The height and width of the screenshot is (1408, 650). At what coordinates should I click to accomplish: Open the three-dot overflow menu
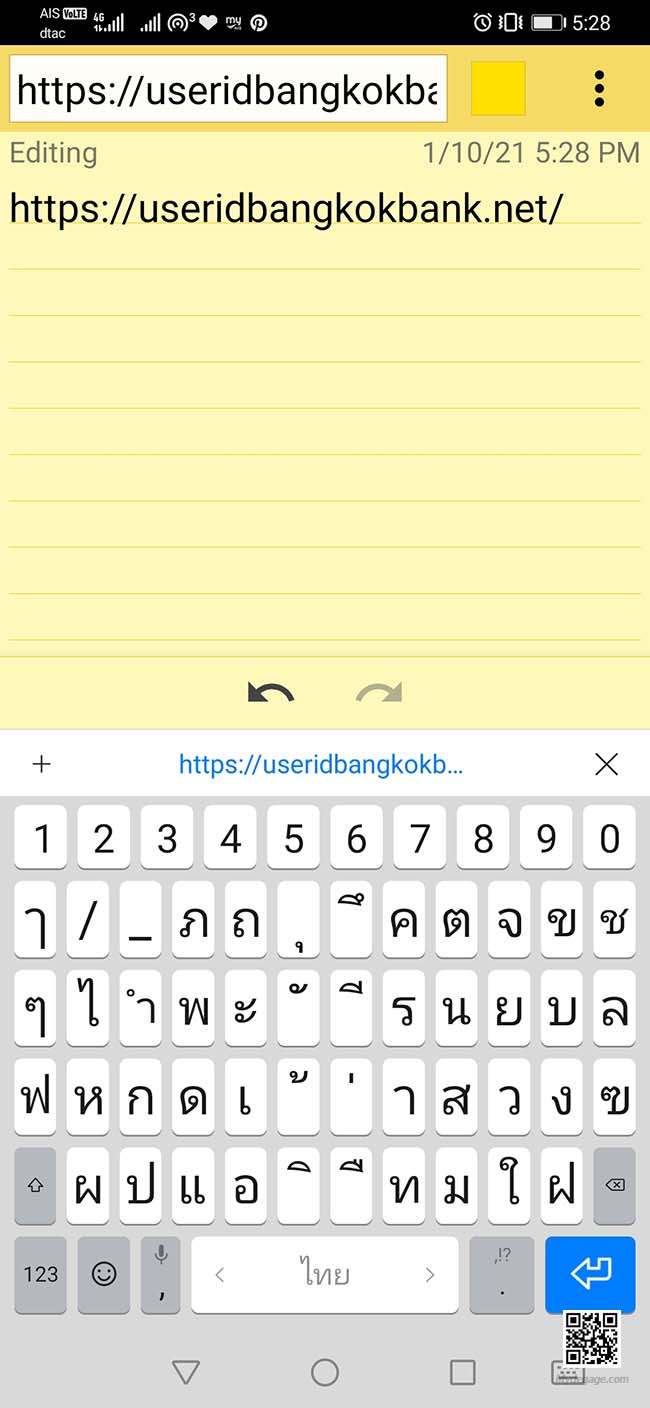click(599, 89)
